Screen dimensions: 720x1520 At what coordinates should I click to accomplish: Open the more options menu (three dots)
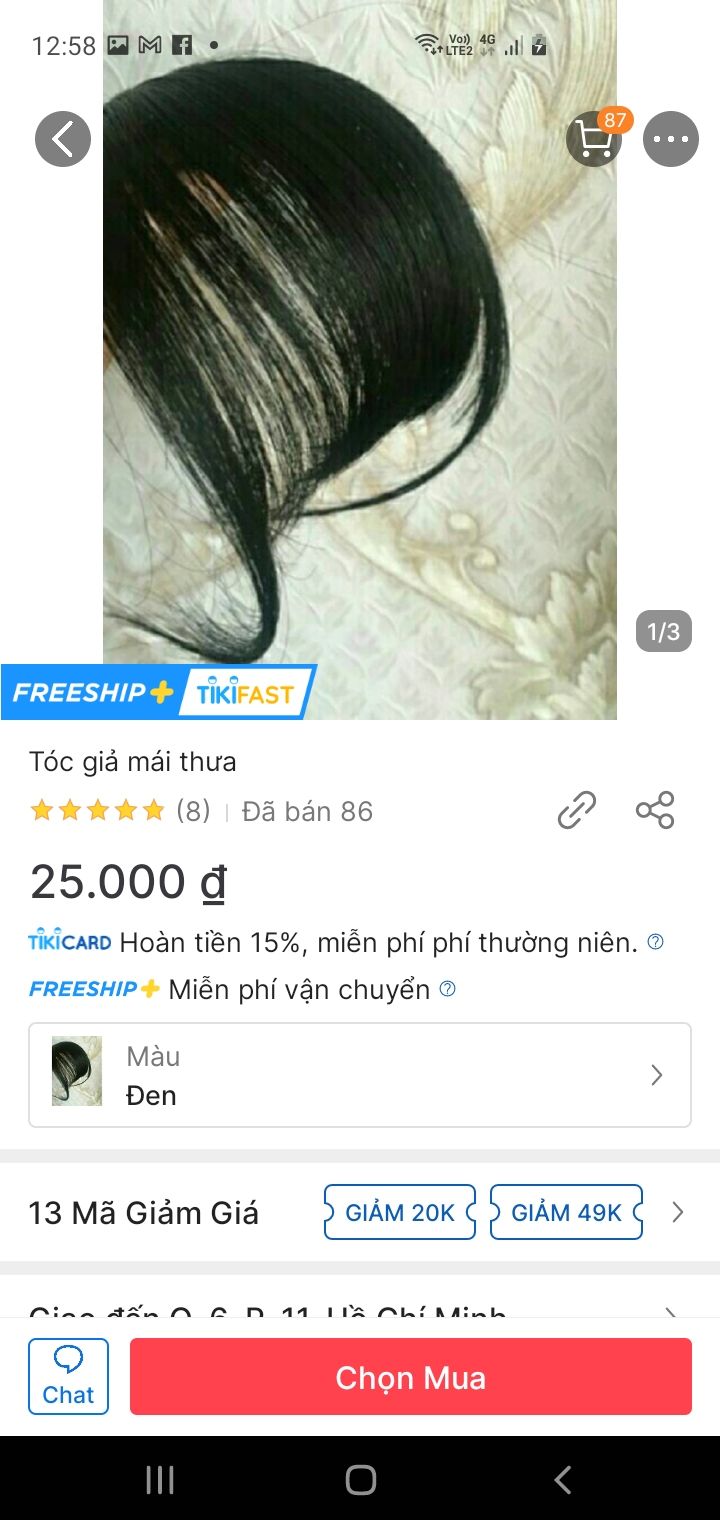click(670, 139)
